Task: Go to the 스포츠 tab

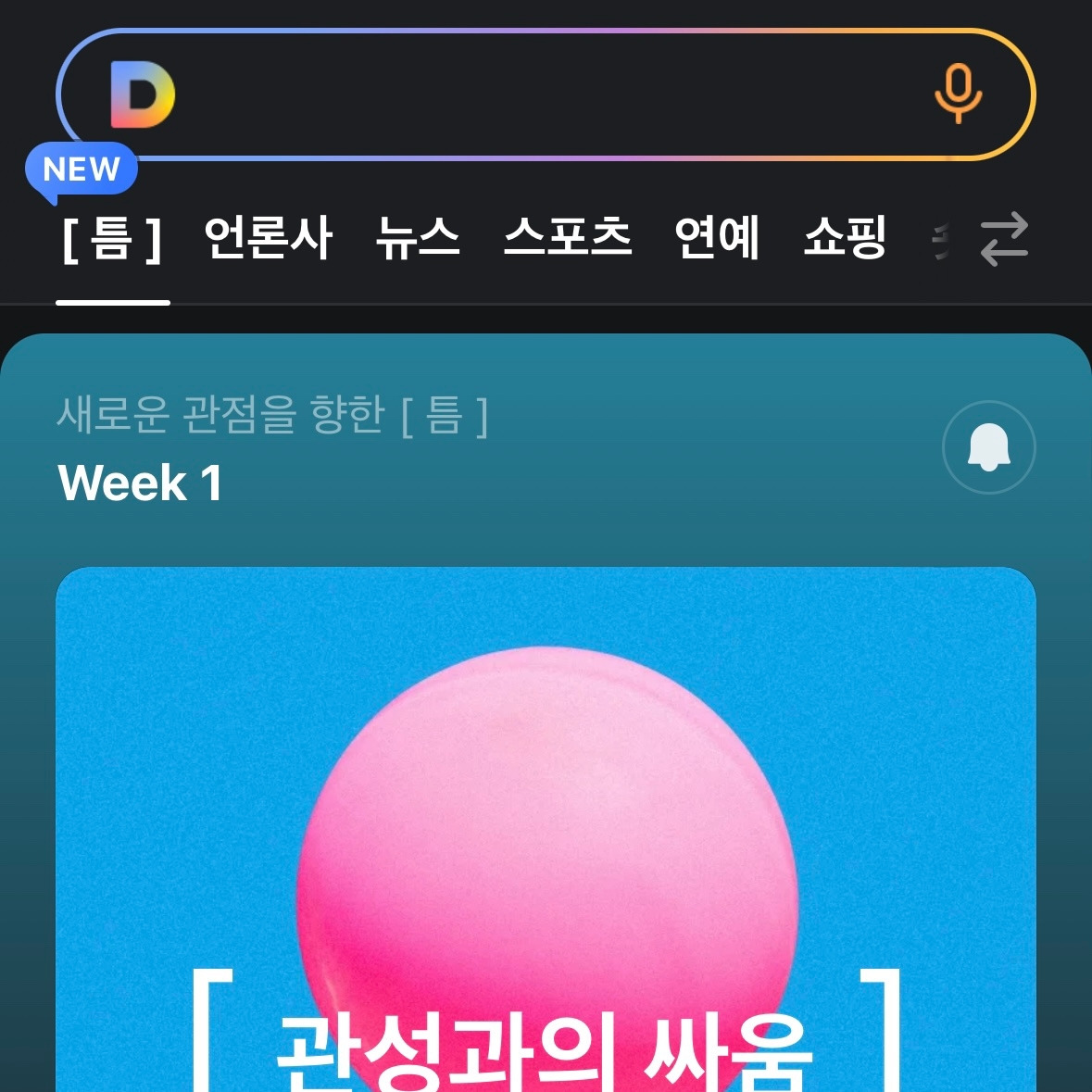Action: click(x=568, y=238)
